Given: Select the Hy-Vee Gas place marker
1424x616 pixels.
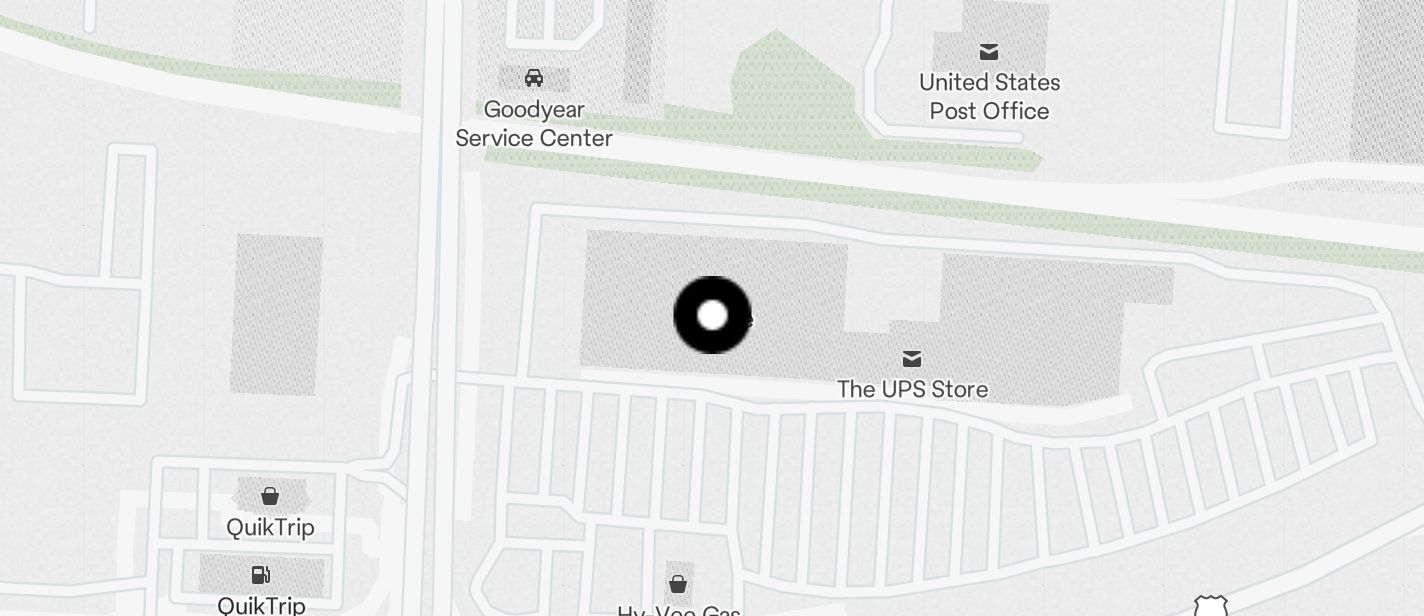Looking at the screenshot, I should pyautogui.click(x=678, y=584).
